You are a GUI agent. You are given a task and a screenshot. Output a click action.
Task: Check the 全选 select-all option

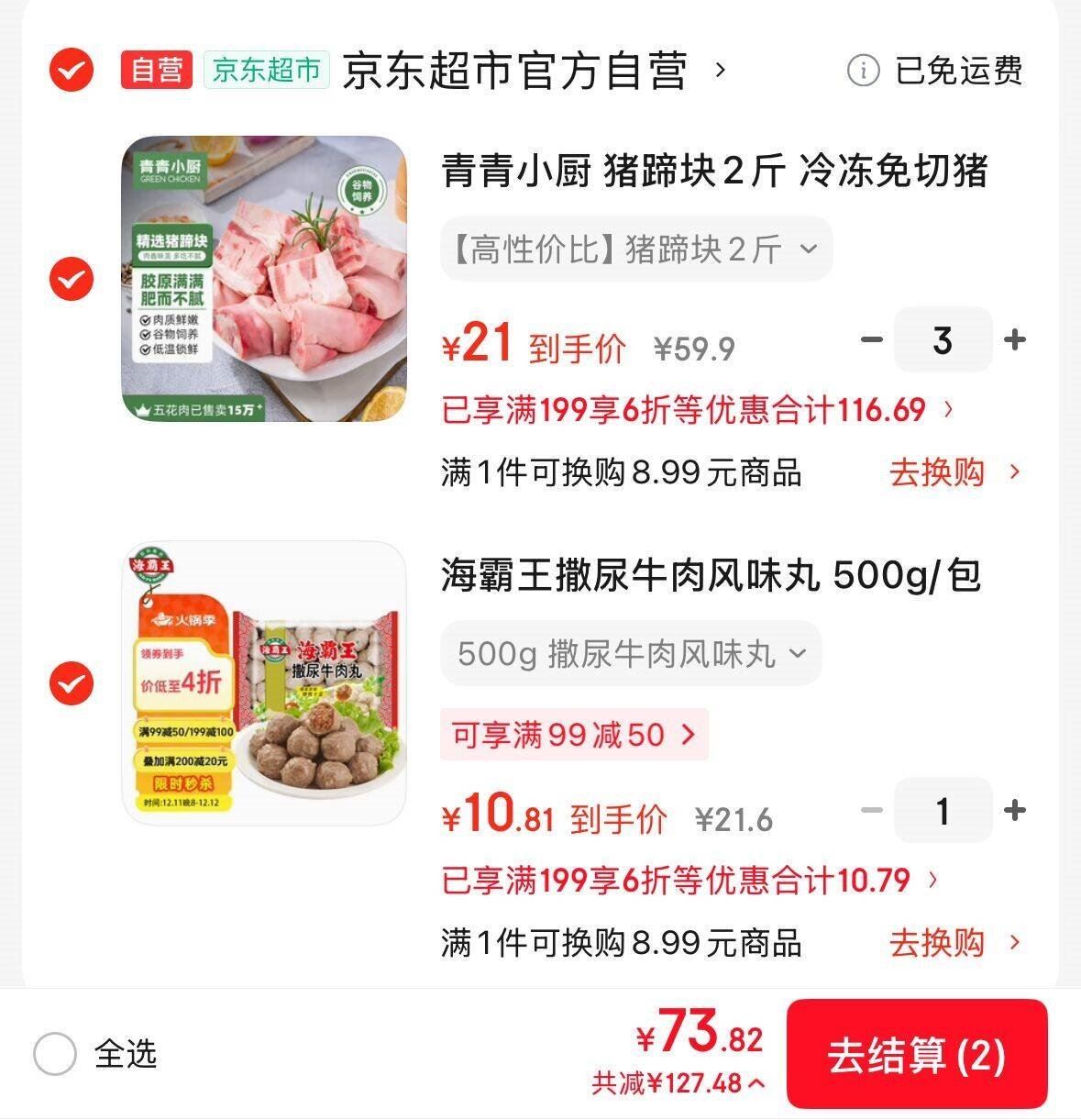pos(55,1054)
